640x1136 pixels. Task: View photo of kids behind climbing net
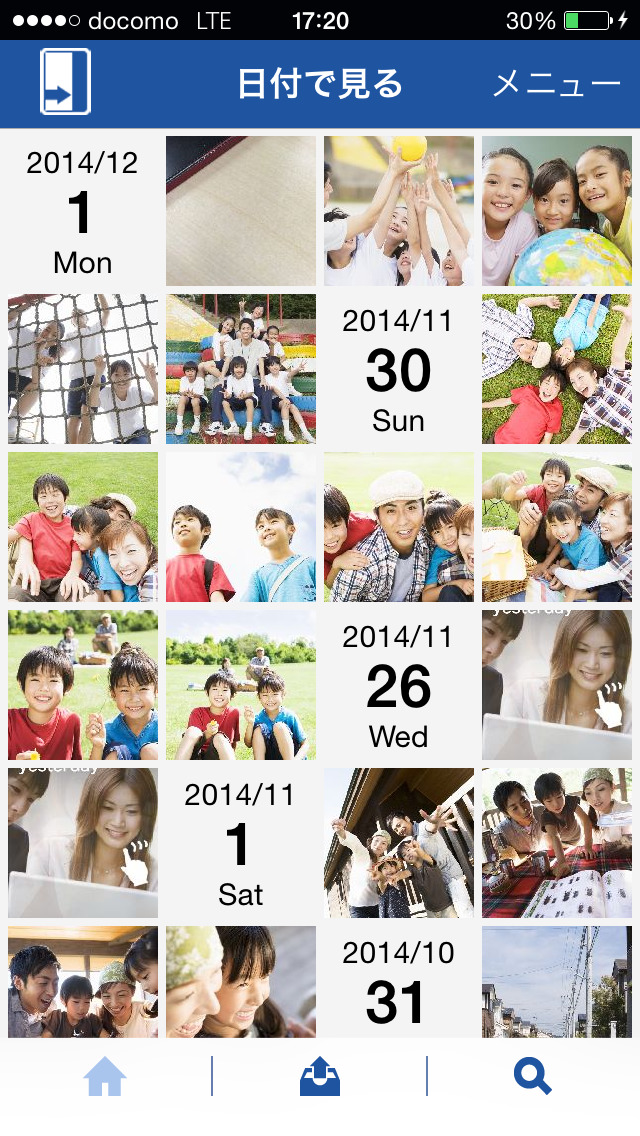click(x=83, y=369)
